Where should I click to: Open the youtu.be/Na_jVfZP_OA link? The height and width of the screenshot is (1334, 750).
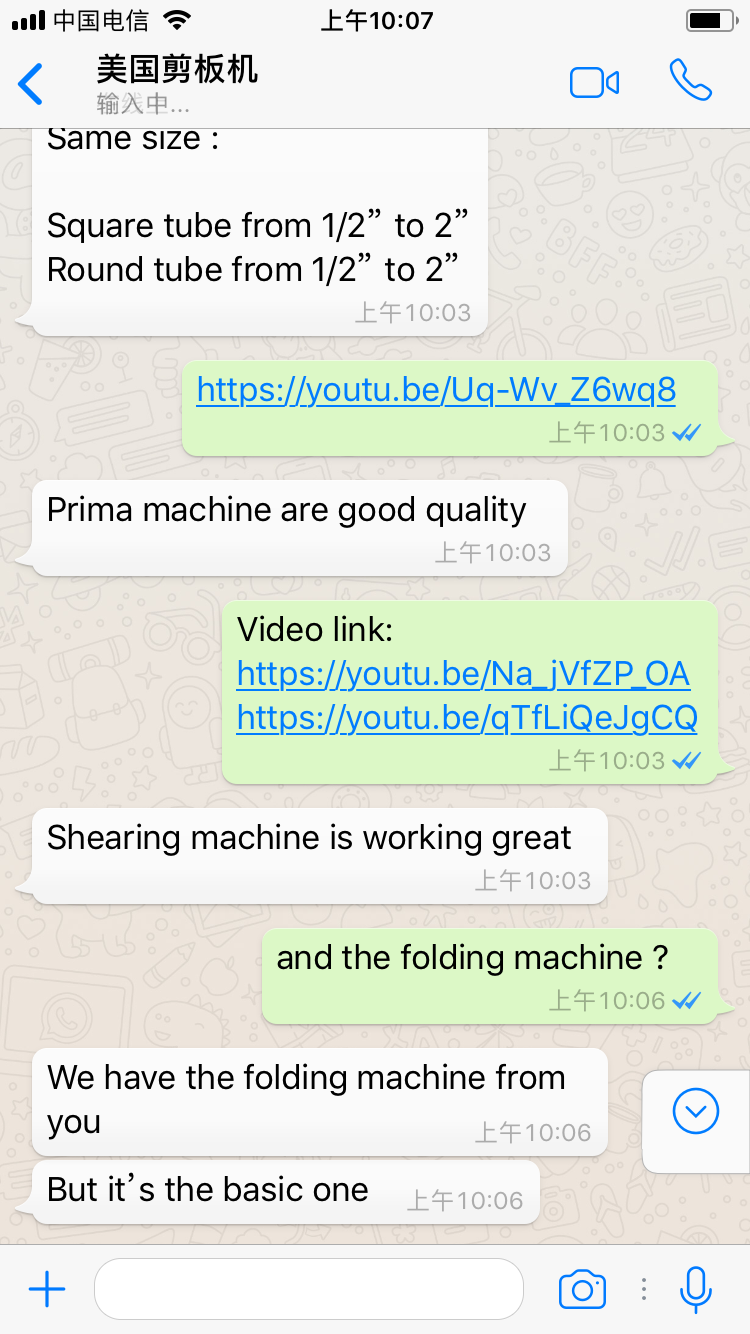(x=463, y=674)
